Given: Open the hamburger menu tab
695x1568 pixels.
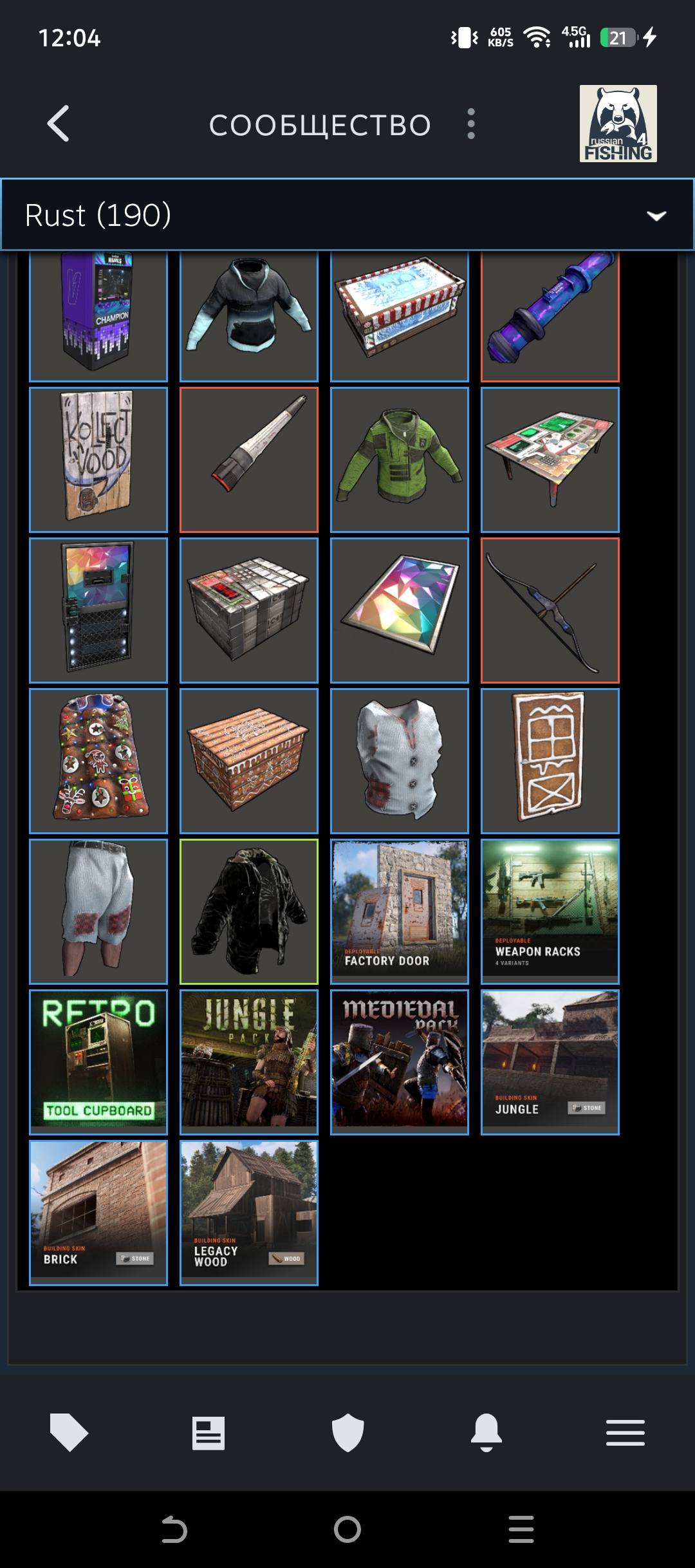Looking at the screenshot, I should point(625,1433).
